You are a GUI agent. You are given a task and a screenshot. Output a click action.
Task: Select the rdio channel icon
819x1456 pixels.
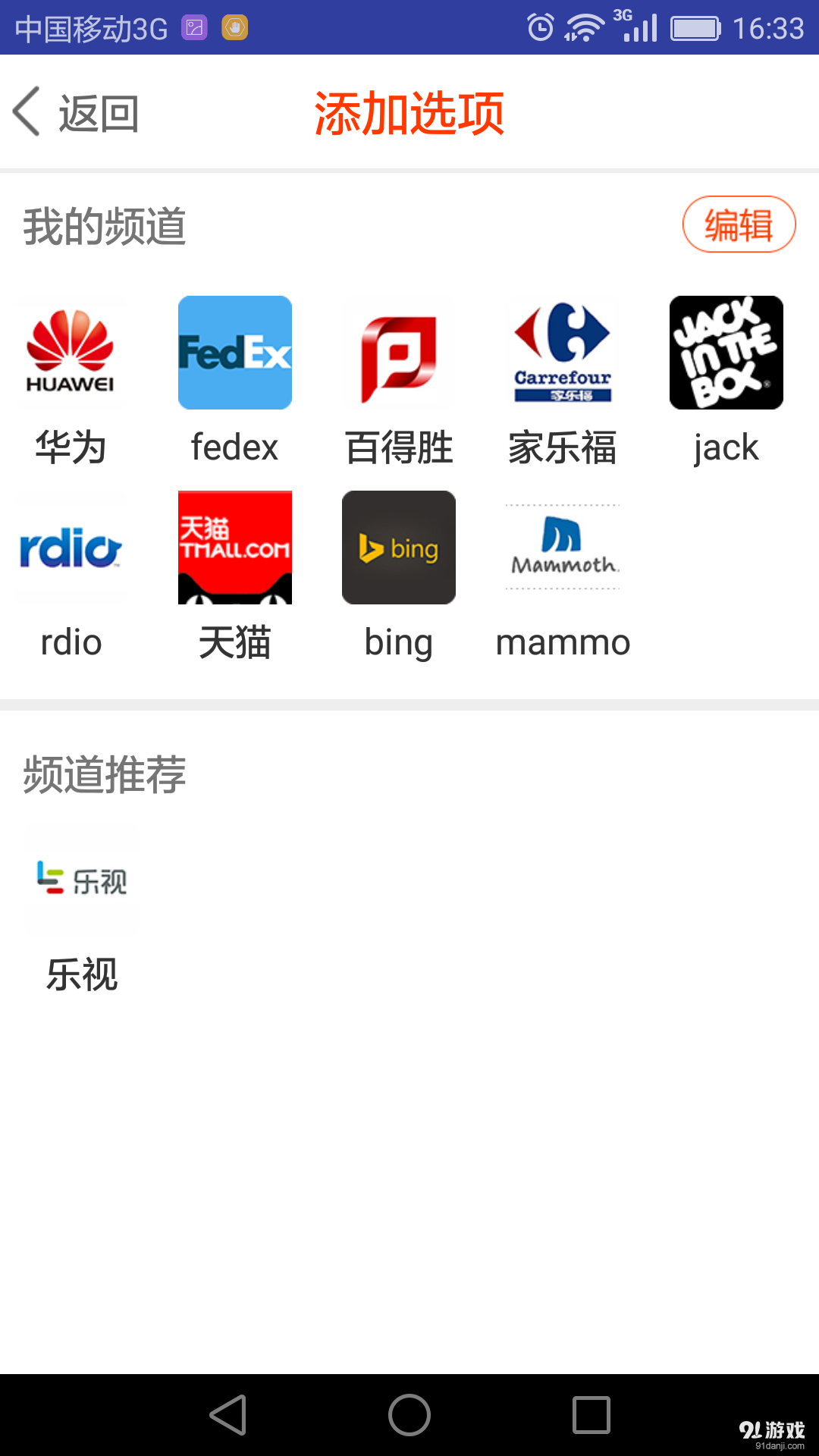coord(71,548)
